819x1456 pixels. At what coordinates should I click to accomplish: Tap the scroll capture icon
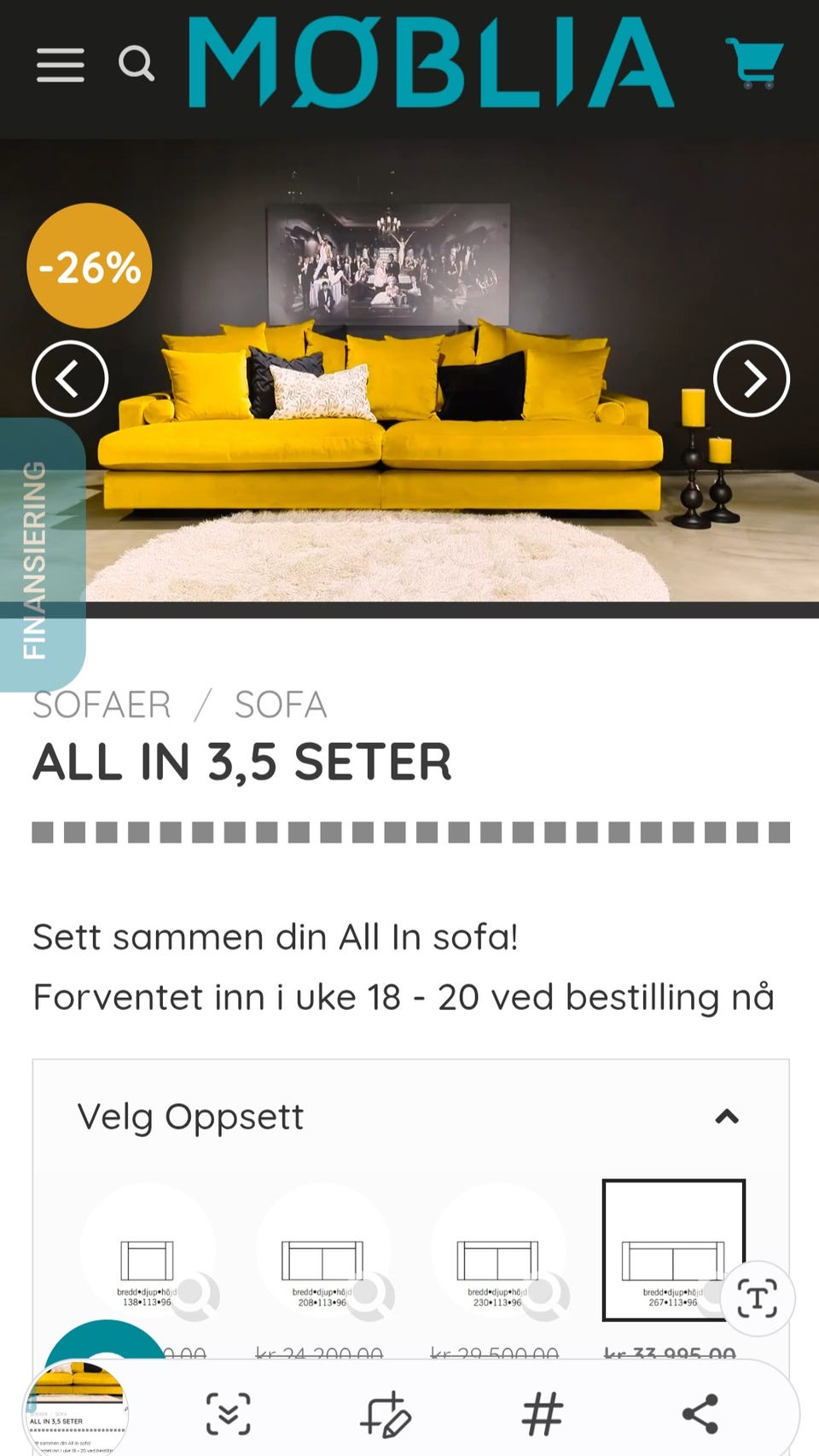click(227, 1412)
